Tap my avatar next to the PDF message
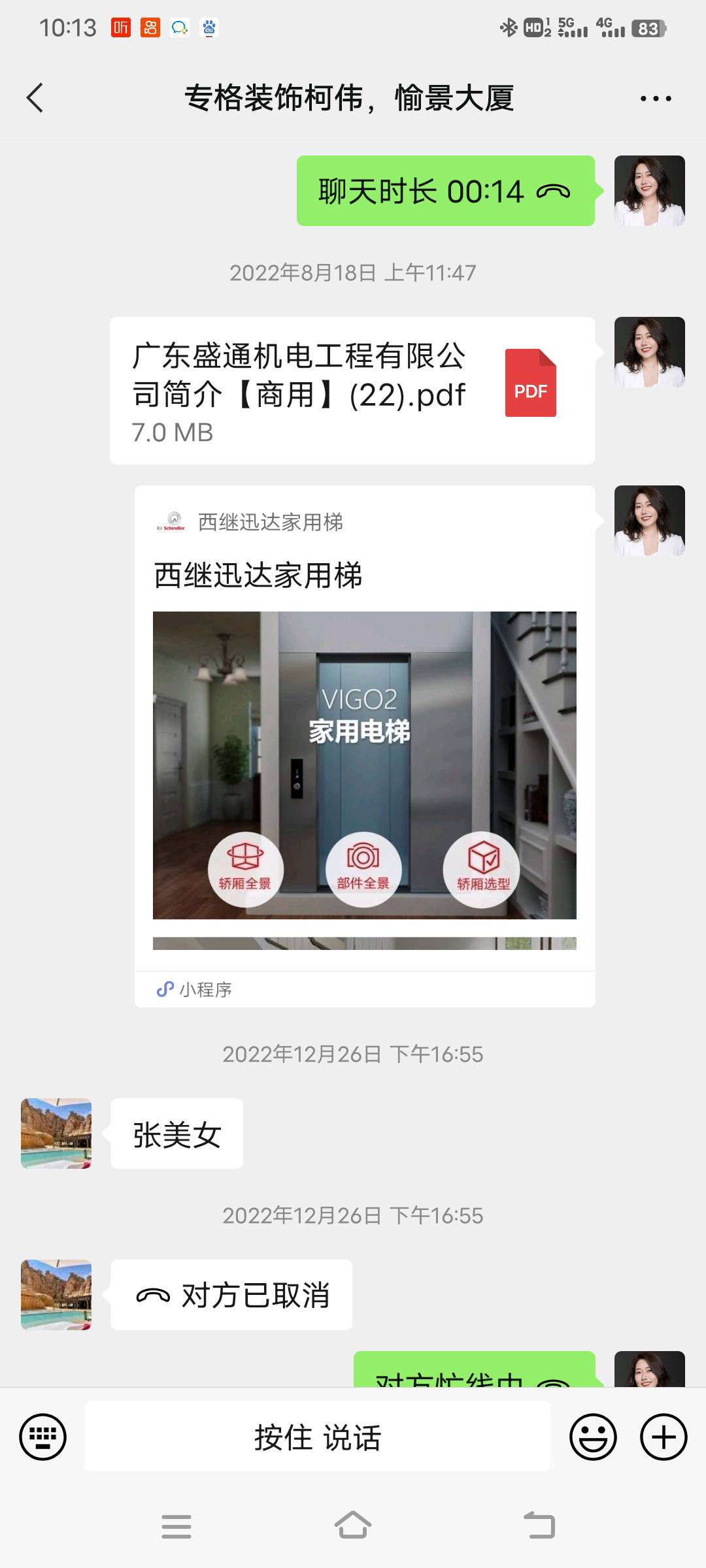The image size is (706, 1568). 650,352
